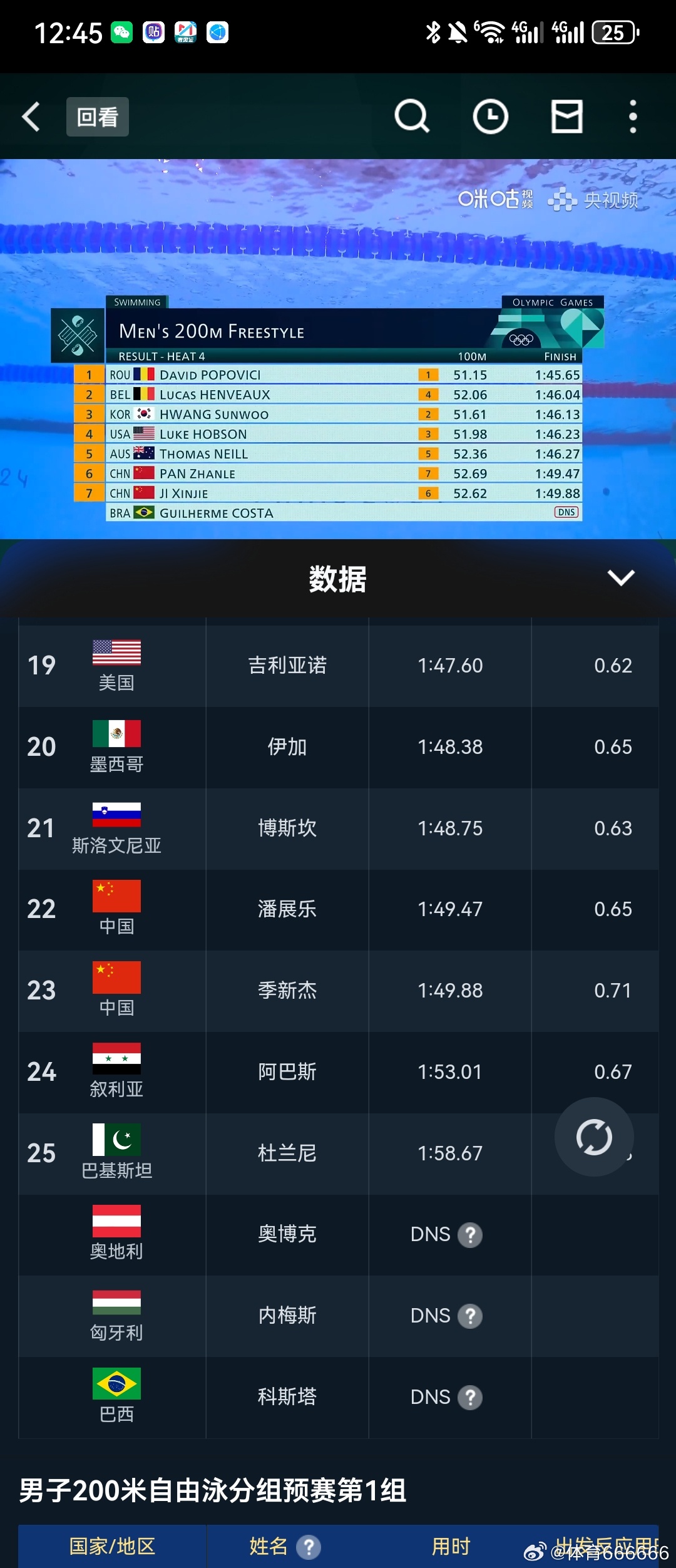Tap the 回看 replay button

pos(98,117)
